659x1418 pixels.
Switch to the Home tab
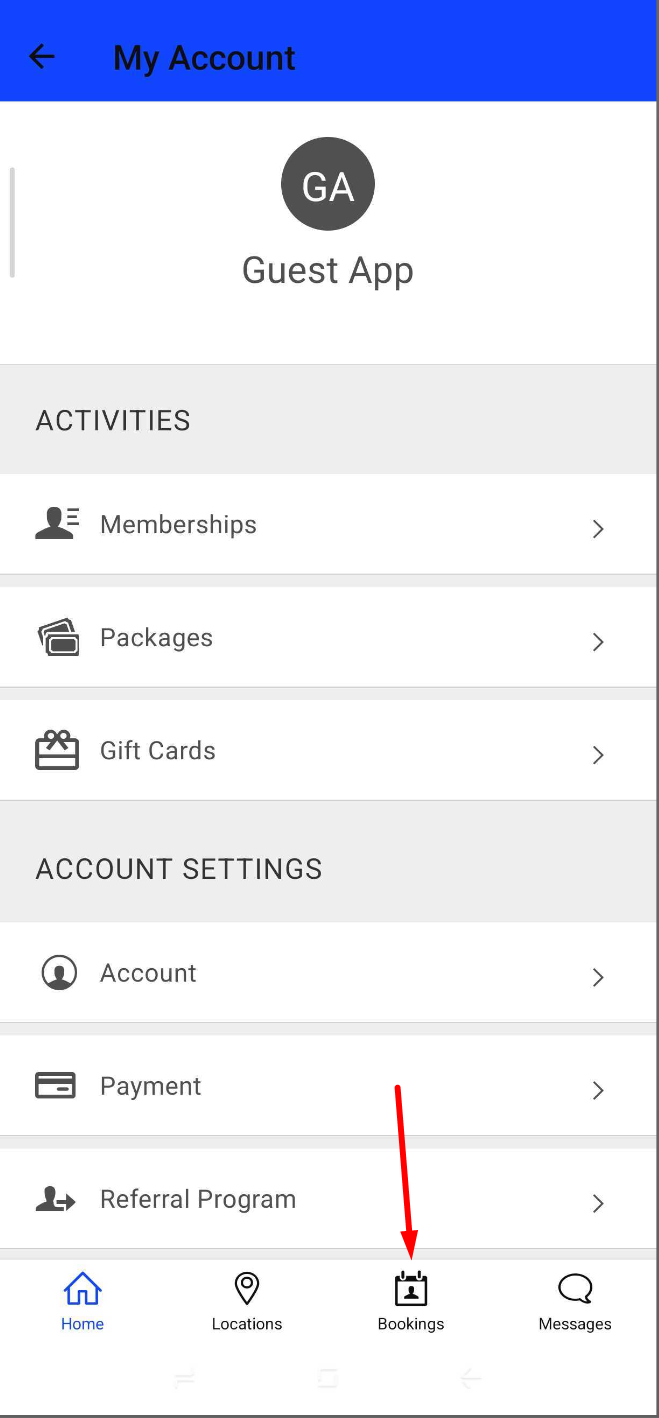[82, 1302]
